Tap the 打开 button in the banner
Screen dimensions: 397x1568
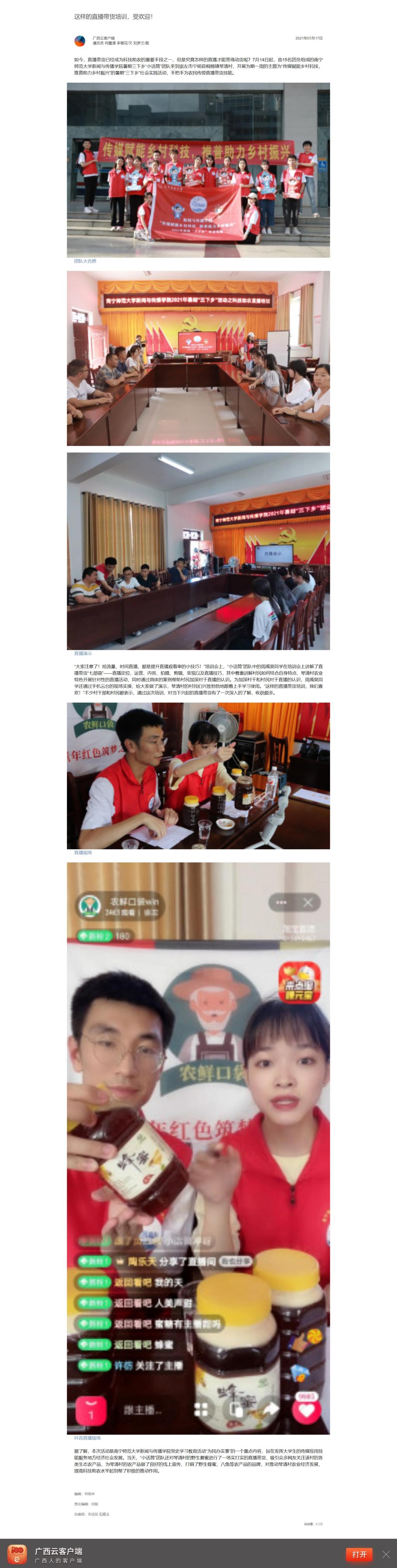pyautogui.click(x=359, y=1553)
